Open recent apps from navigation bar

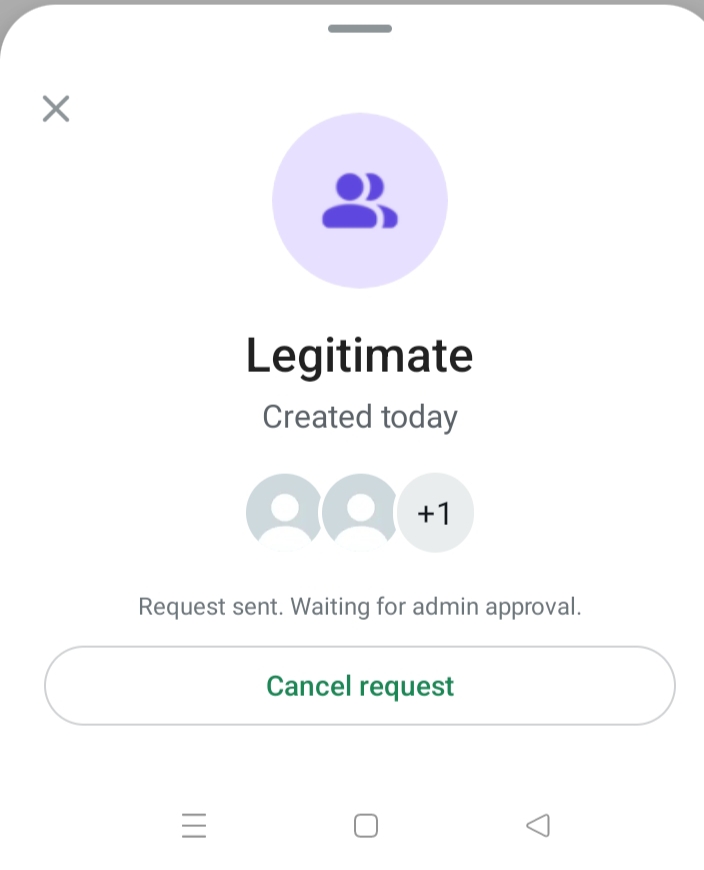coord(194,825)
